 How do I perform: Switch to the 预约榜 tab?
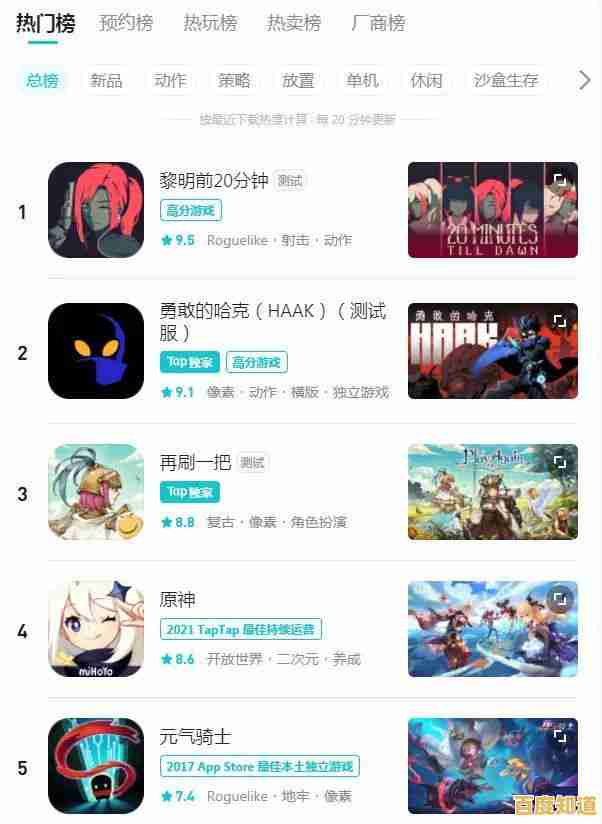click(128, 24)
